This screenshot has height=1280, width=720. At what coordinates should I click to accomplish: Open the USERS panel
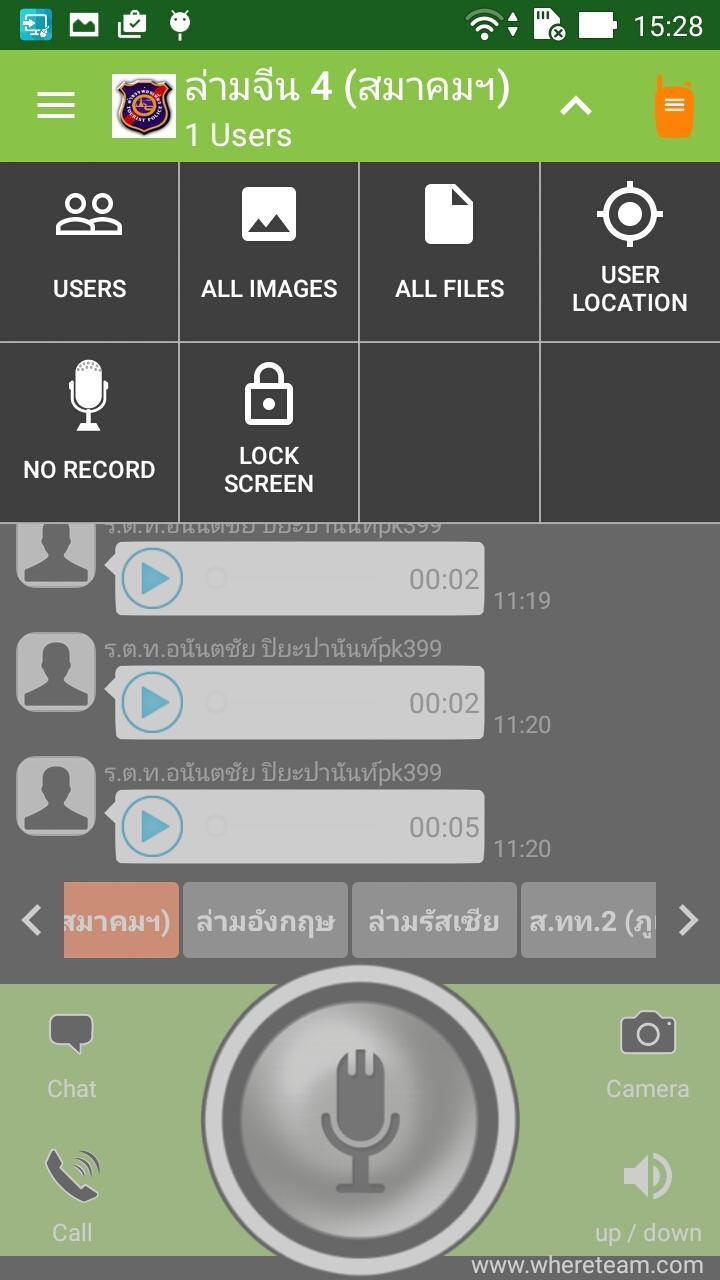coord(89,240)
